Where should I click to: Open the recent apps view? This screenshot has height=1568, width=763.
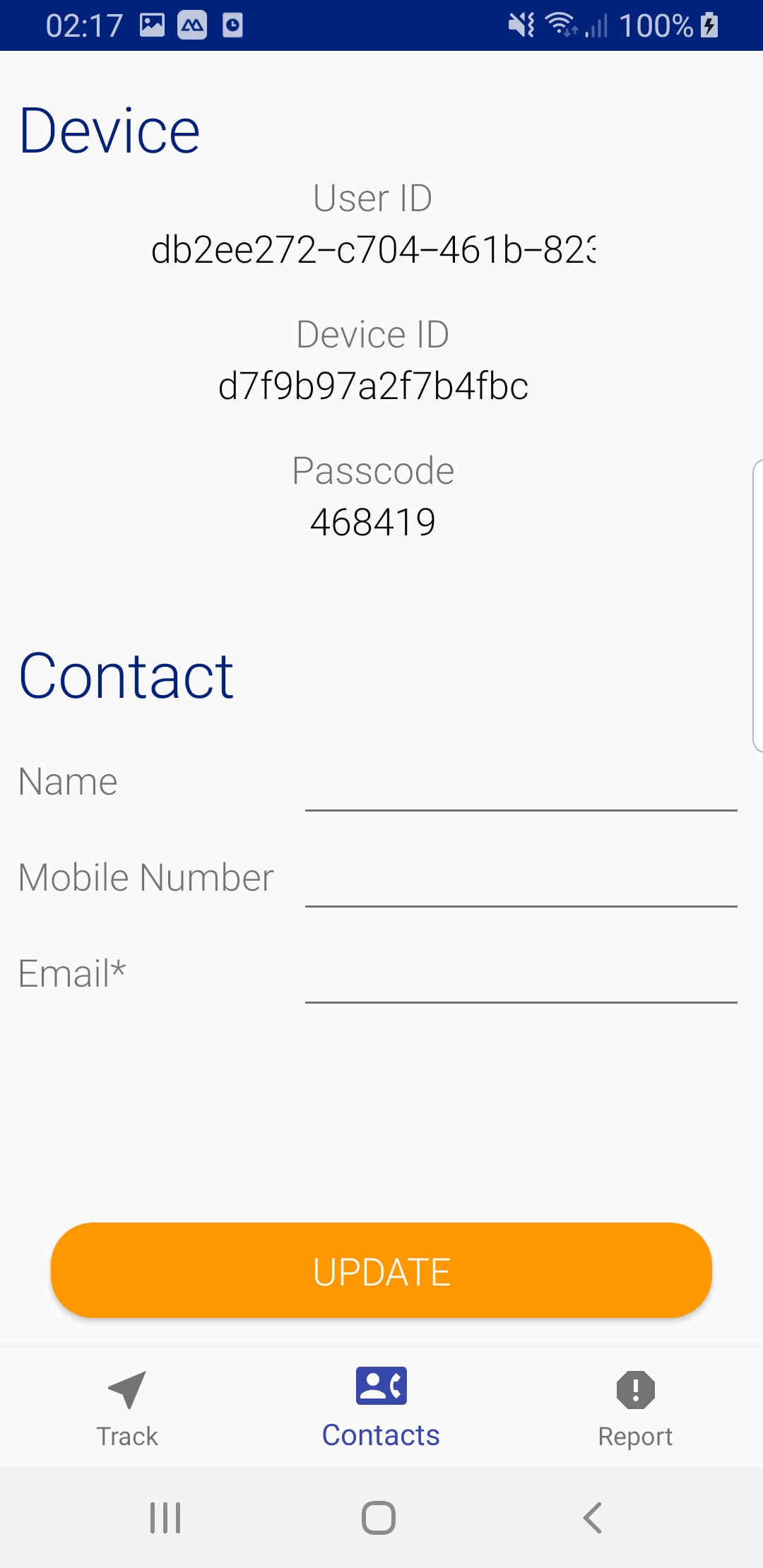click(x=166, y=1517)
